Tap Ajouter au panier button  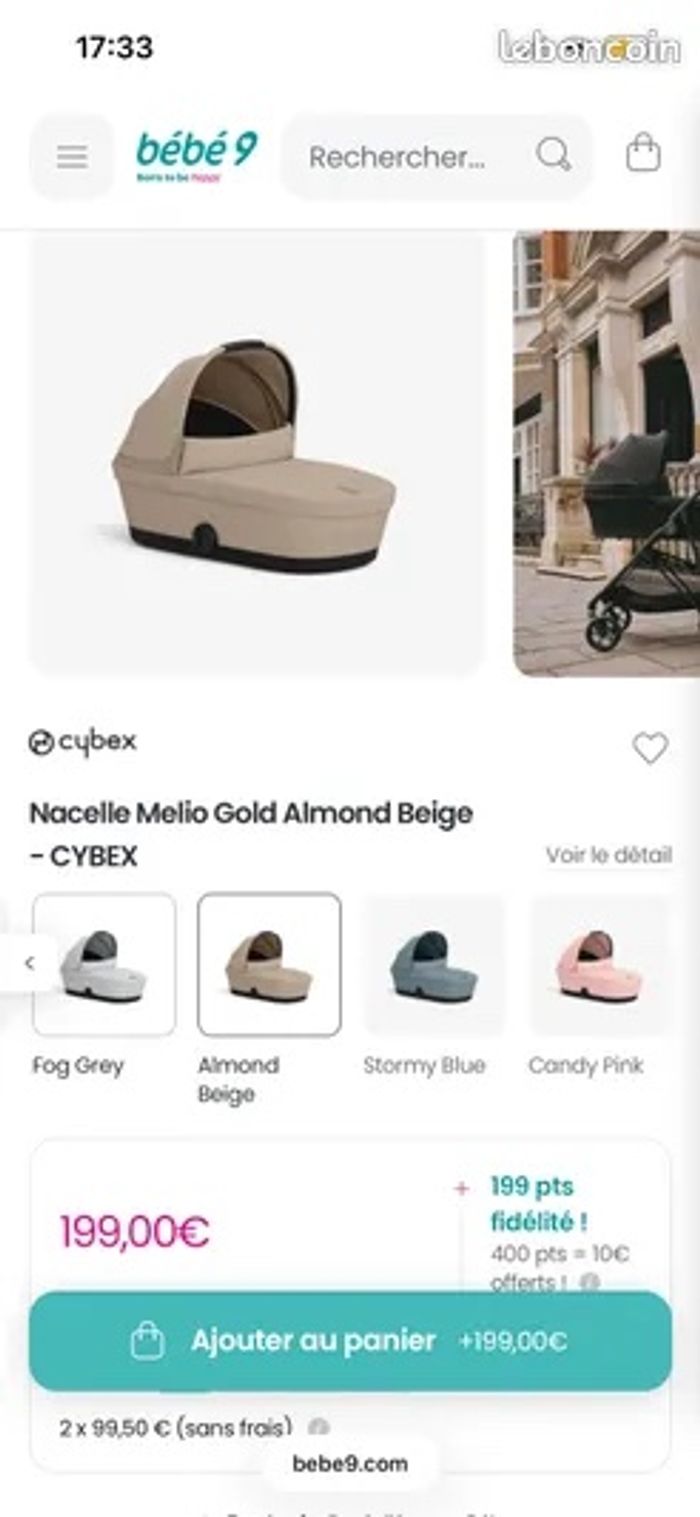point(350,1341)
